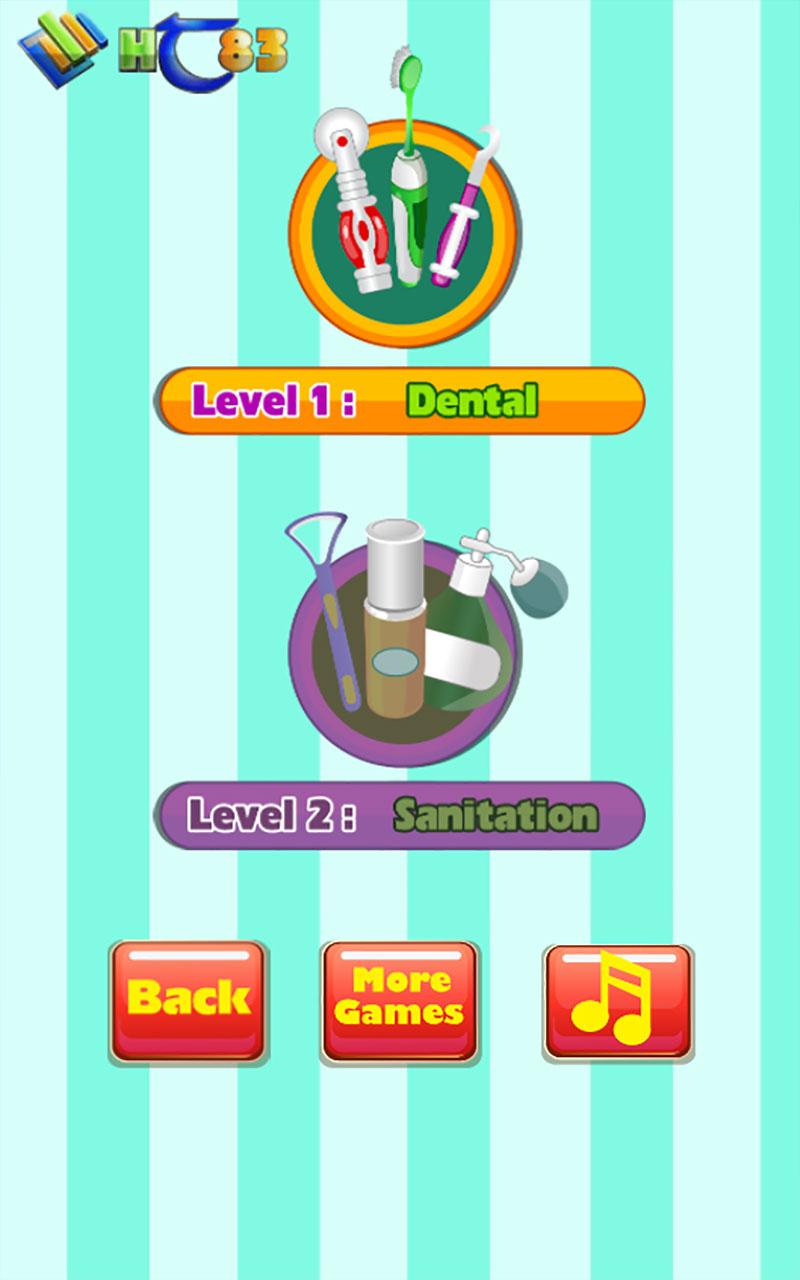Start Level 2: Sanitation

[400, 816]
